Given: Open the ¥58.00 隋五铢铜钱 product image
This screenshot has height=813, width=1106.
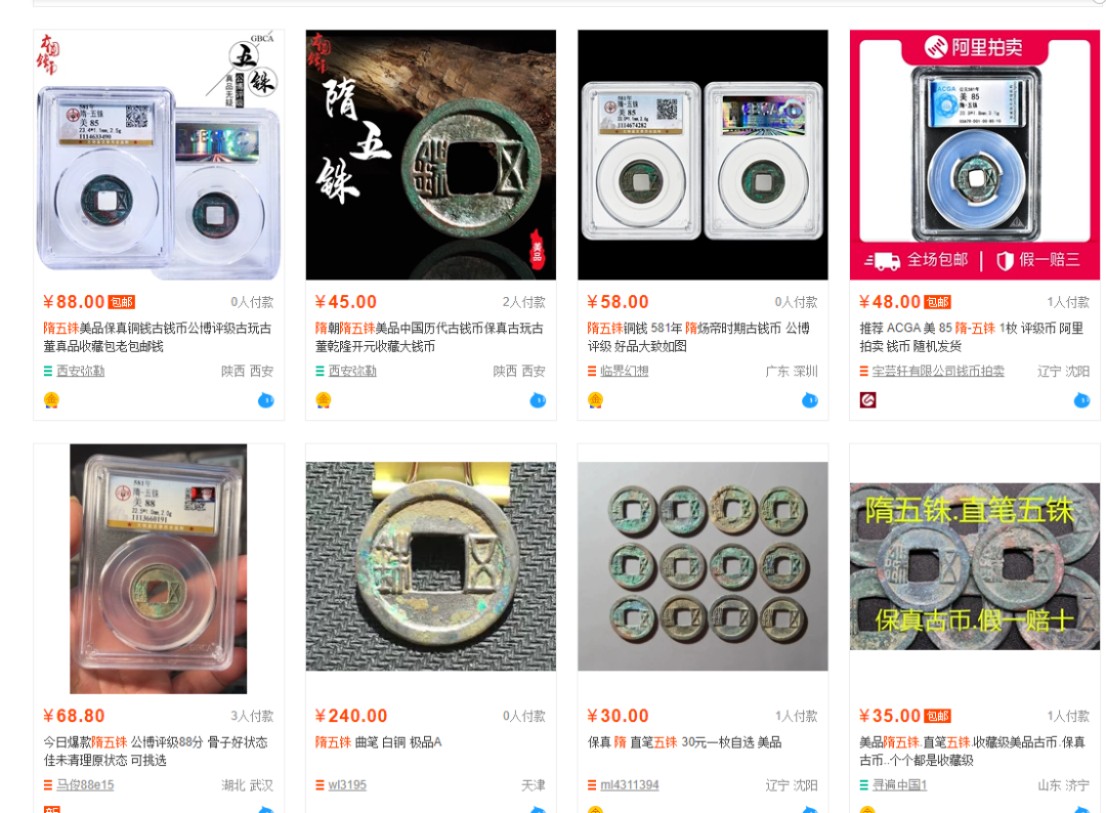Looking at the screenshot, I should [x=702, y=155].
